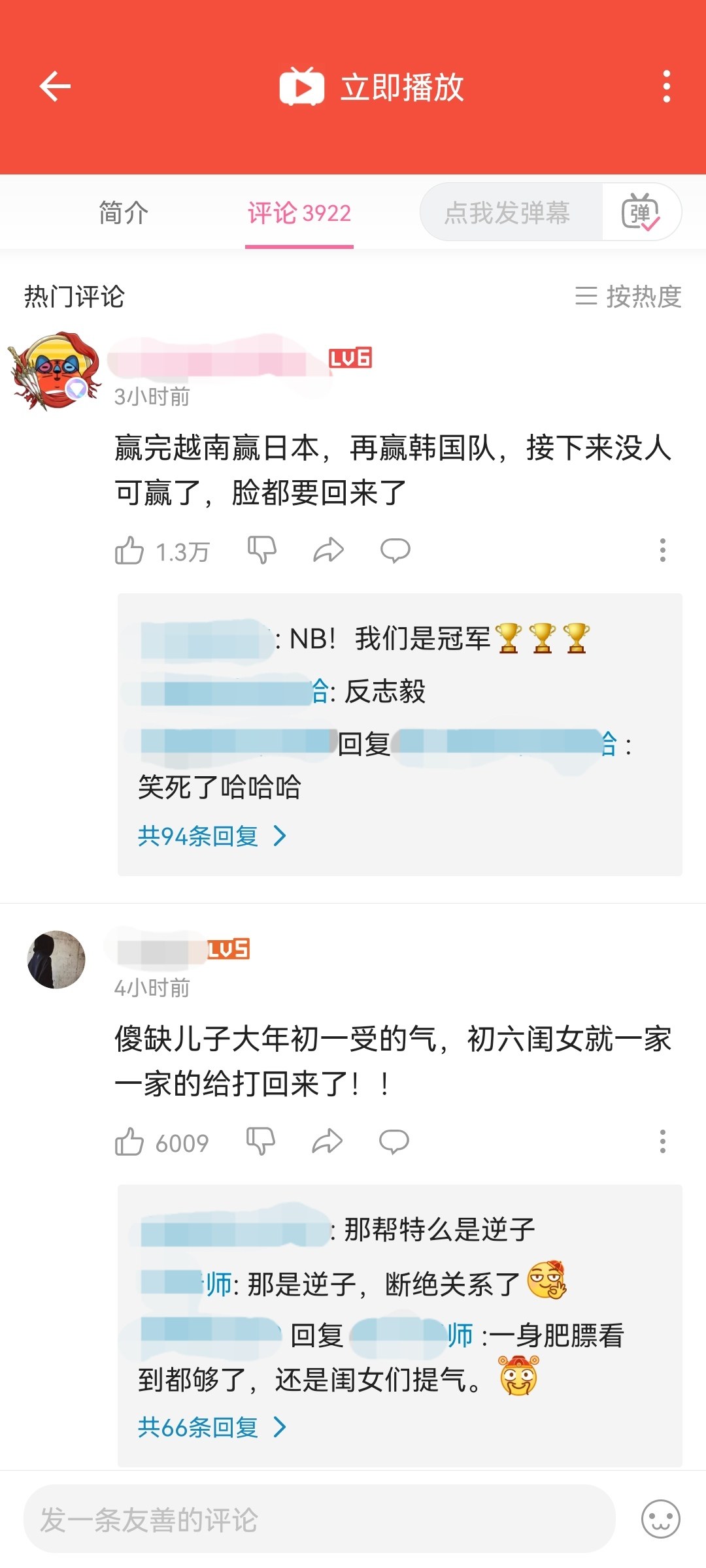Expand 共94条回复 replies
706x1568 pixels.
211,836
